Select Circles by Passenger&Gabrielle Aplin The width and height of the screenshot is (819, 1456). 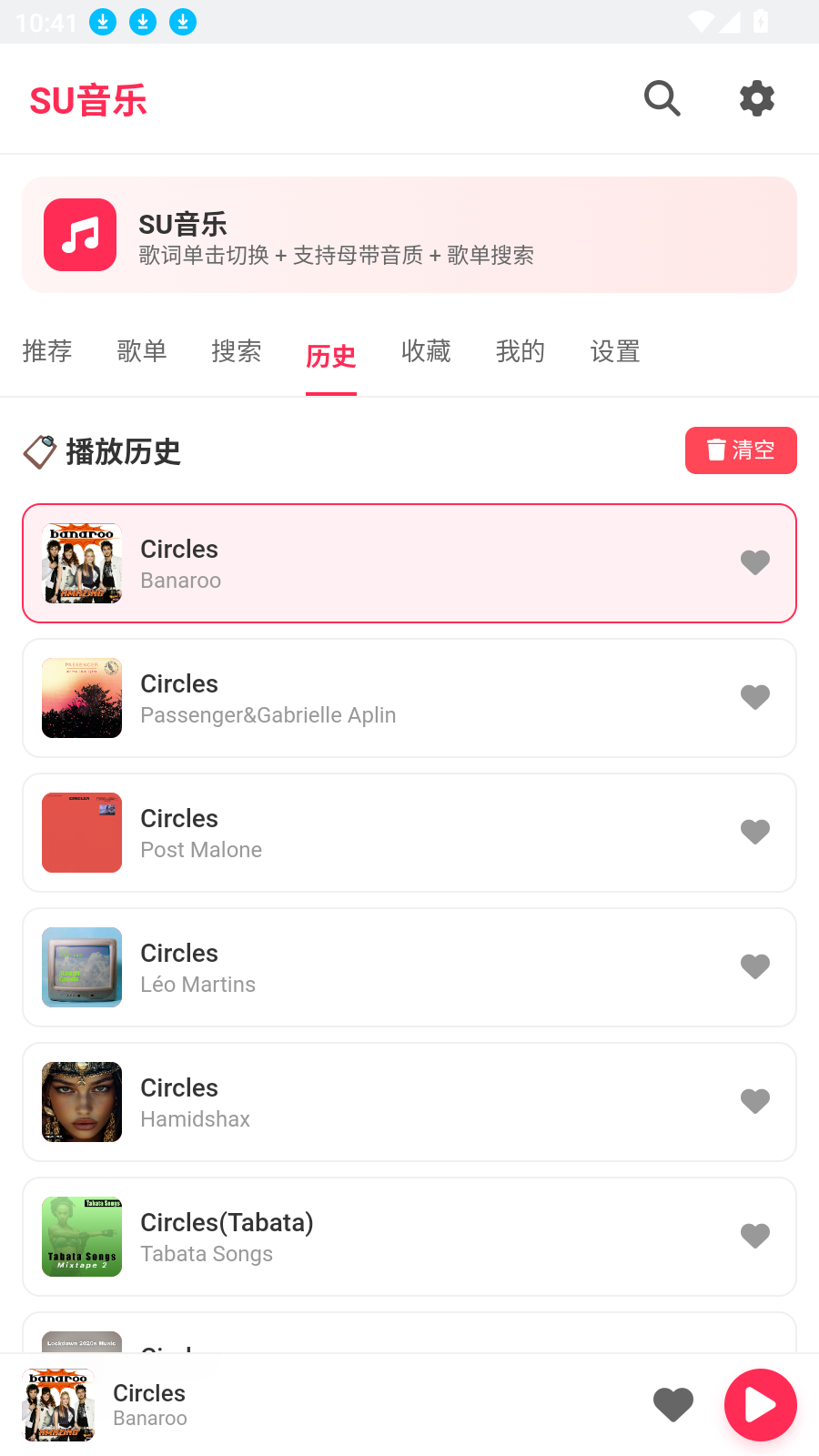pyautogui.click(x=364, y=697)
